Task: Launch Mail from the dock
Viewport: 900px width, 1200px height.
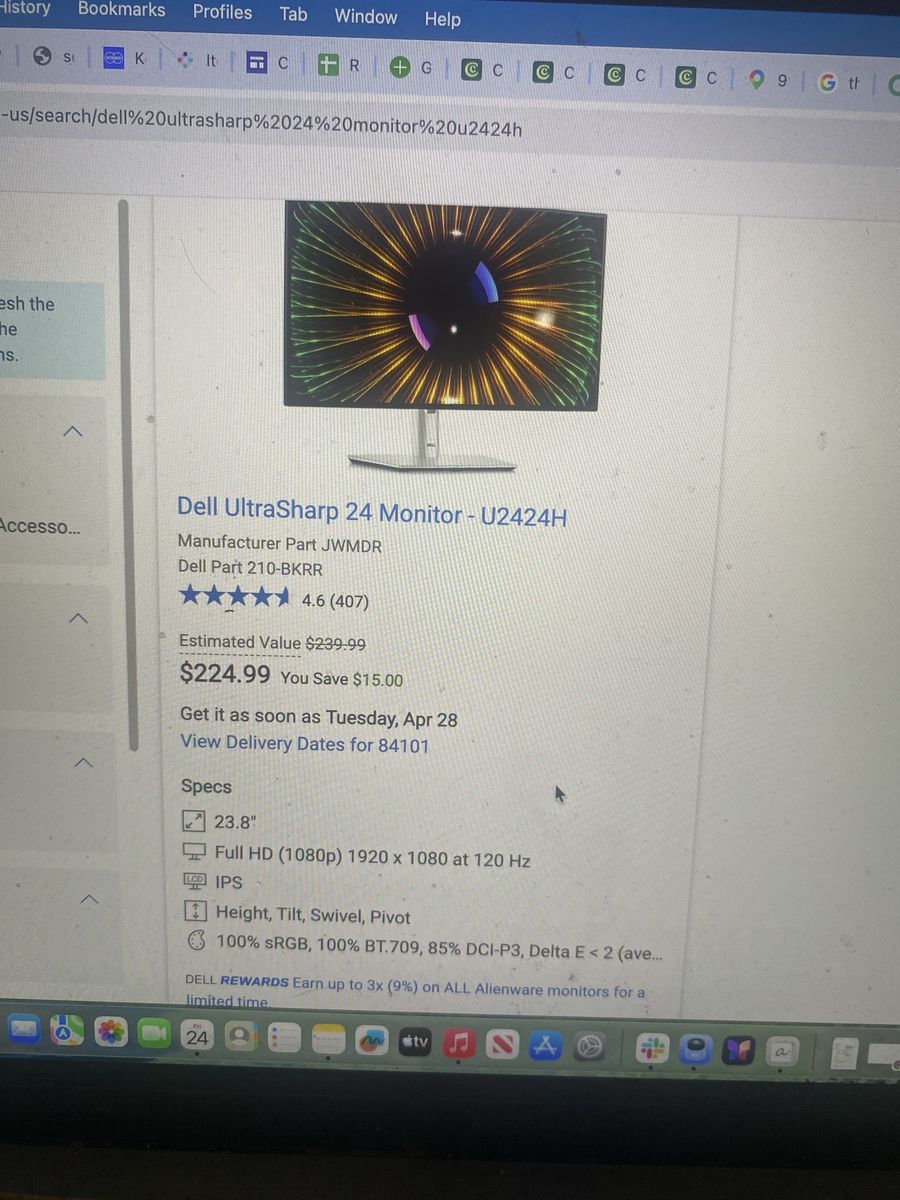Action: click(24, 1031)
